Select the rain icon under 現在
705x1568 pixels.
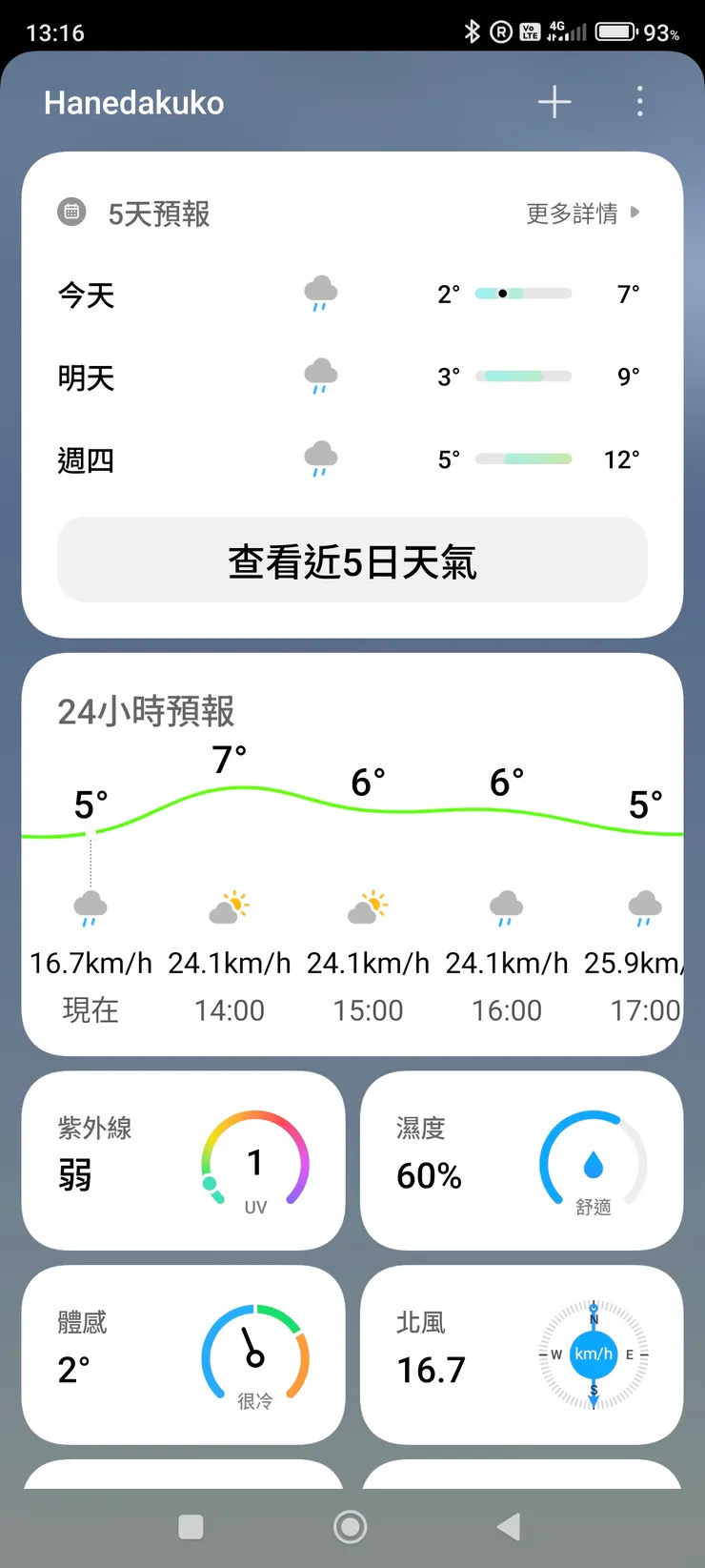tap(91, 906)
